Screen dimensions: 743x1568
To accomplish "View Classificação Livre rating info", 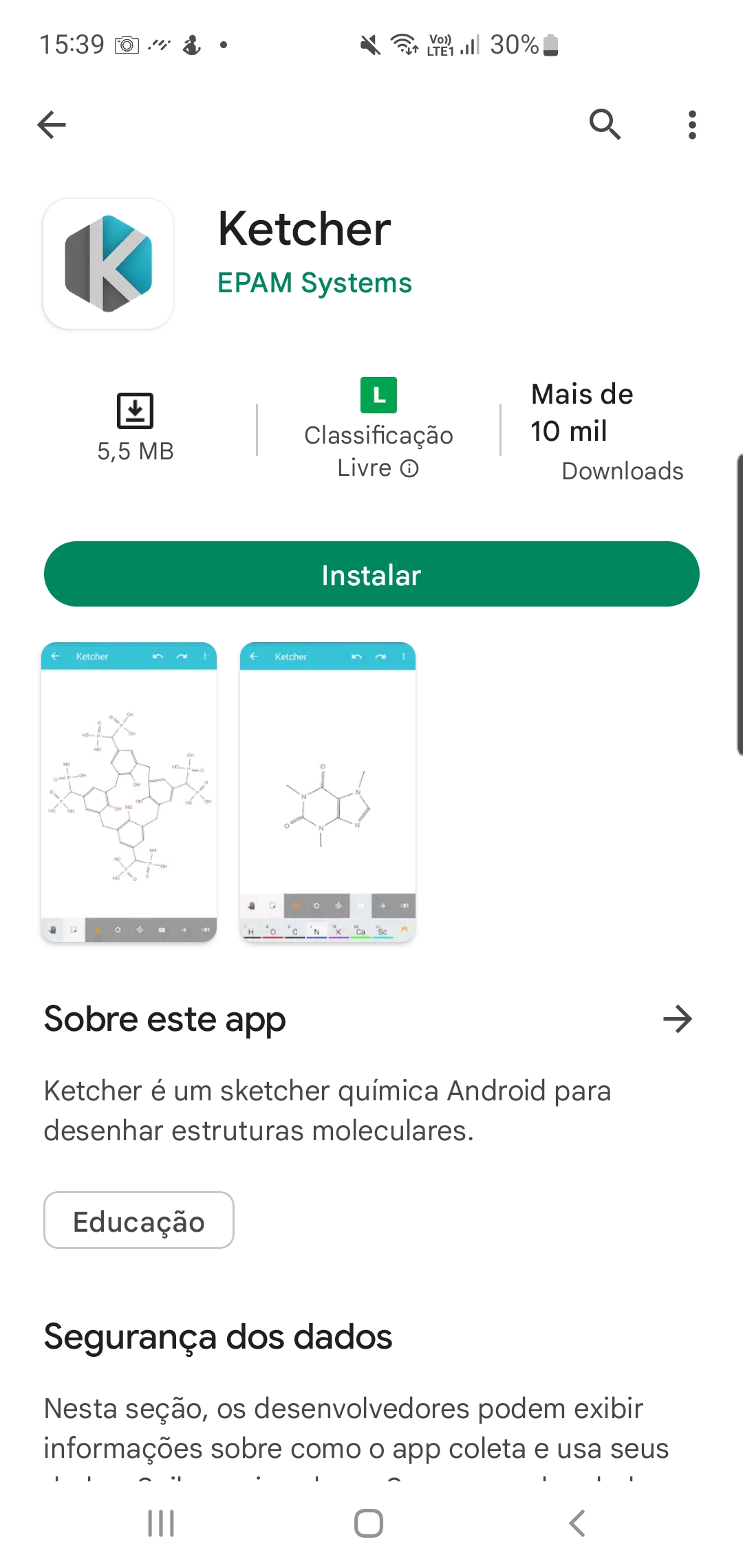I will coord(409,469).
